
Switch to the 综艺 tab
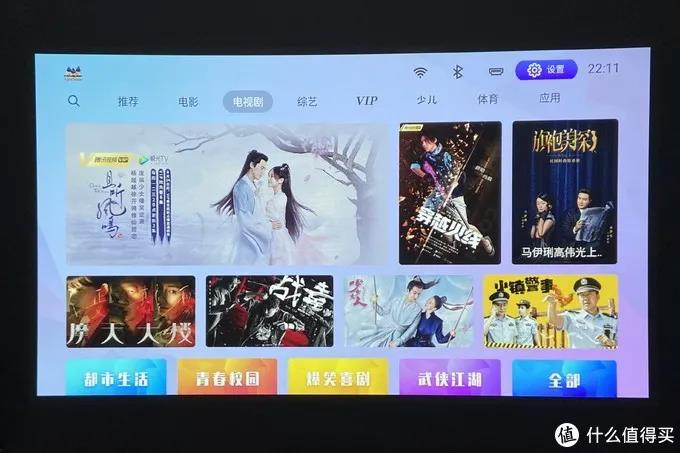coord(307,101)
